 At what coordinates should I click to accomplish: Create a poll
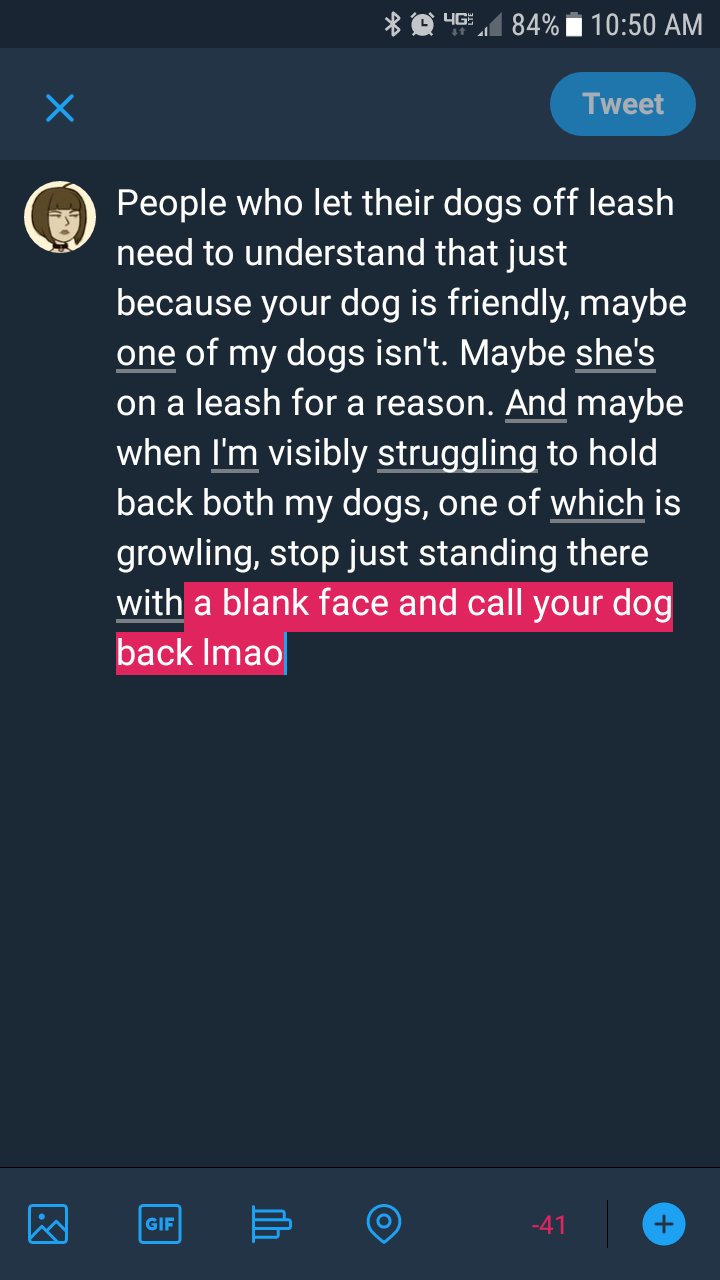[271, 1223]
